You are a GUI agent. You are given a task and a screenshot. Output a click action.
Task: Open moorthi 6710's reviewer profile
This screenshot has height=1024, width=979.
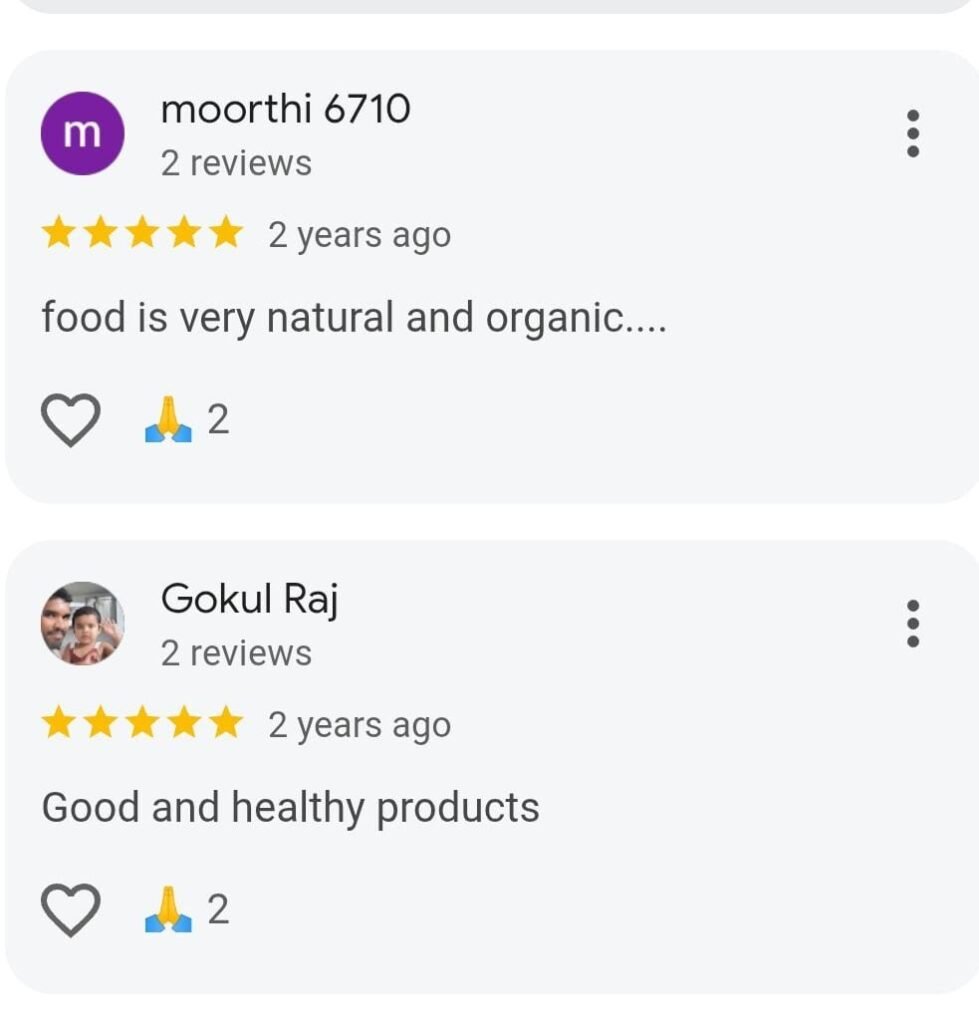pyautogui.click(x=285, y=109)
